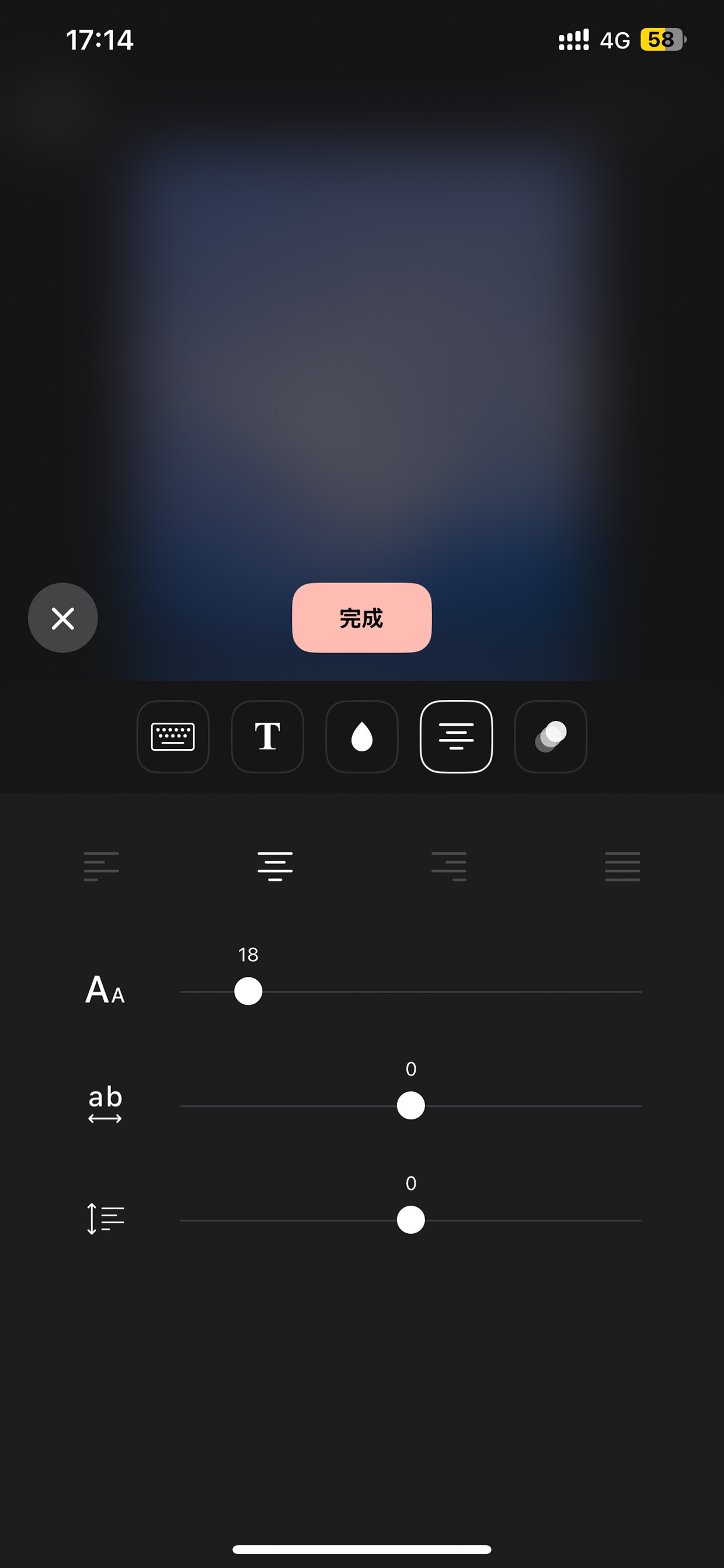The height and width of the screenshot is (1568, 724).
Task: Open the color droplet tool
Action: coord(361,737)
